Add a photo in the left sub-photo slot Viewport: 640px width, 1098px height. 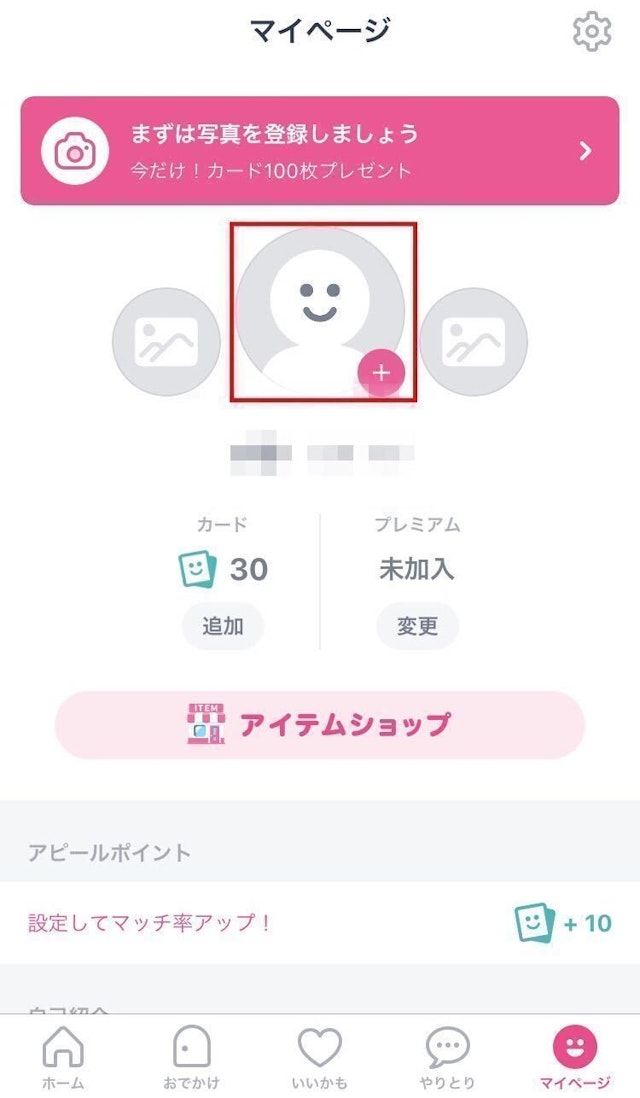click(166, 342)
